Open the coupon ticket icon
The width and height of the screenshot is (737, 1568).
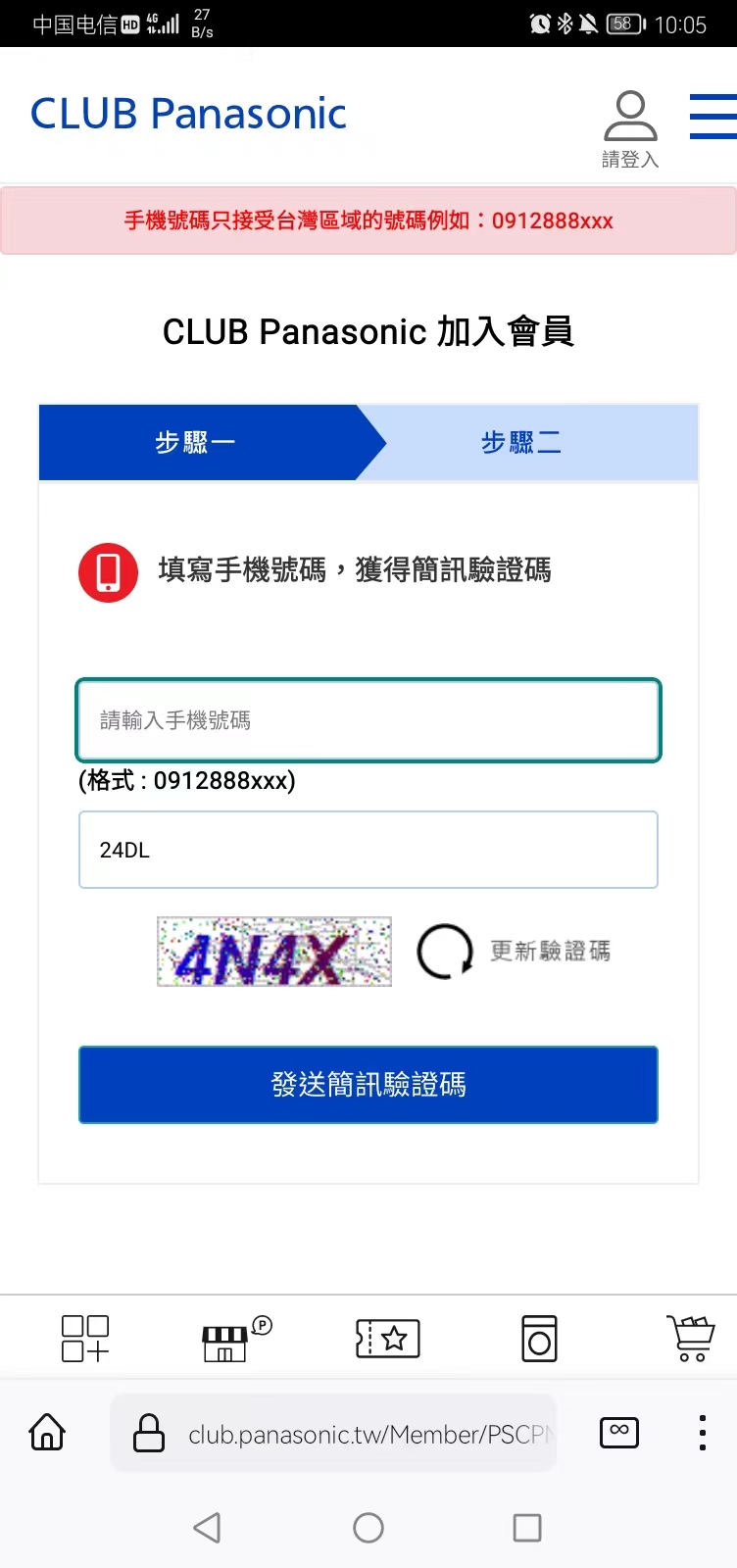[x=386, y=1336]
